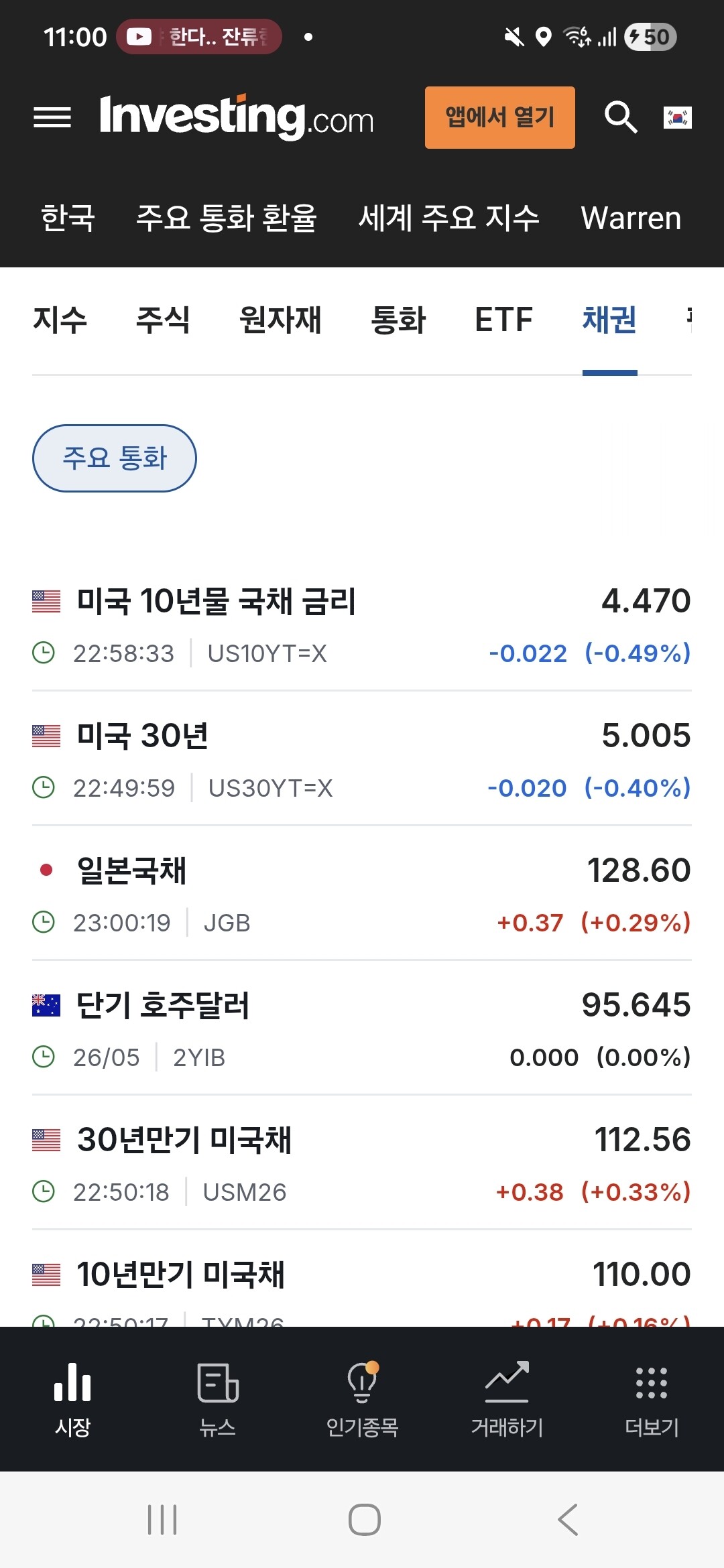Tap the 앱에서 열기 button
The height and width of the screenshot is (1568, 724).
(x=499, y=117)
